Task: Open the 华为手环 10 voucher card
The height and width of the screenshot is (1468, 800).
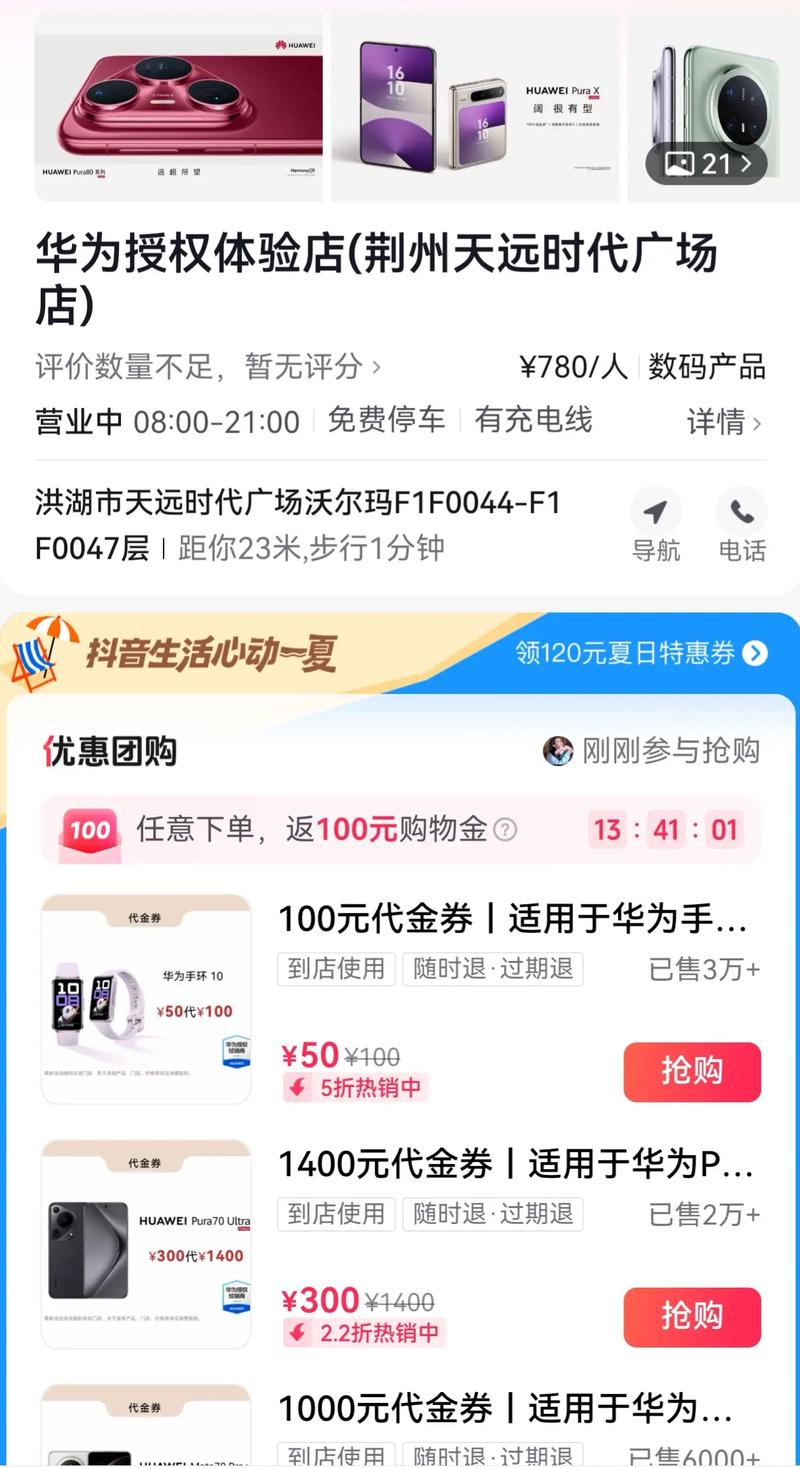Action: tap(146, 999)
